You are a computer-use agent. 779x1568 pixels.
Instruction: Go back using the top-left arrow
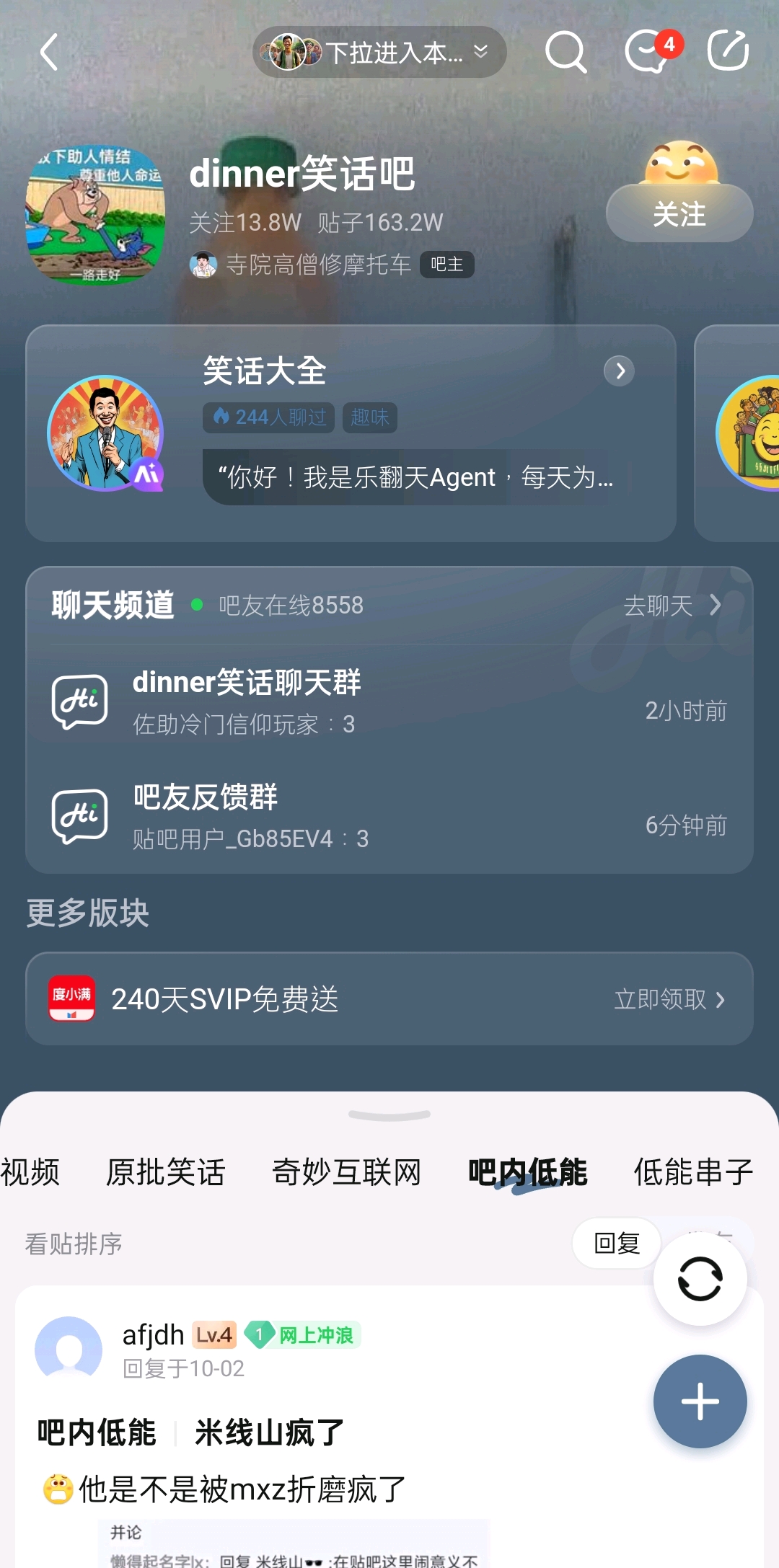(49, 53)
